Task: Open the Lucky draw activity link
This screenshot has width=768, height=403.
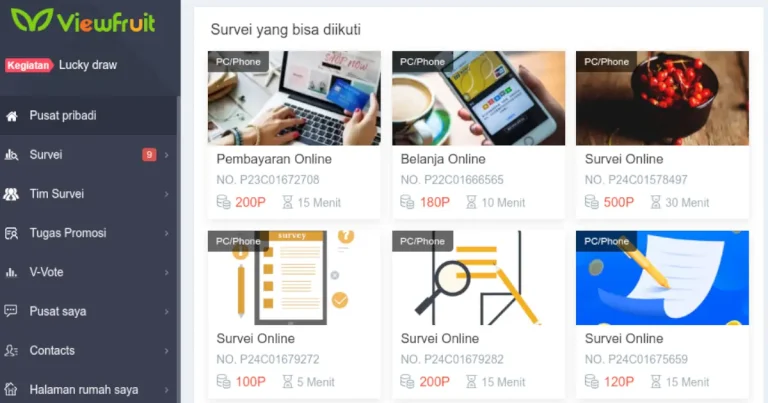Action: pyautogui.click(x=87, y=65)
